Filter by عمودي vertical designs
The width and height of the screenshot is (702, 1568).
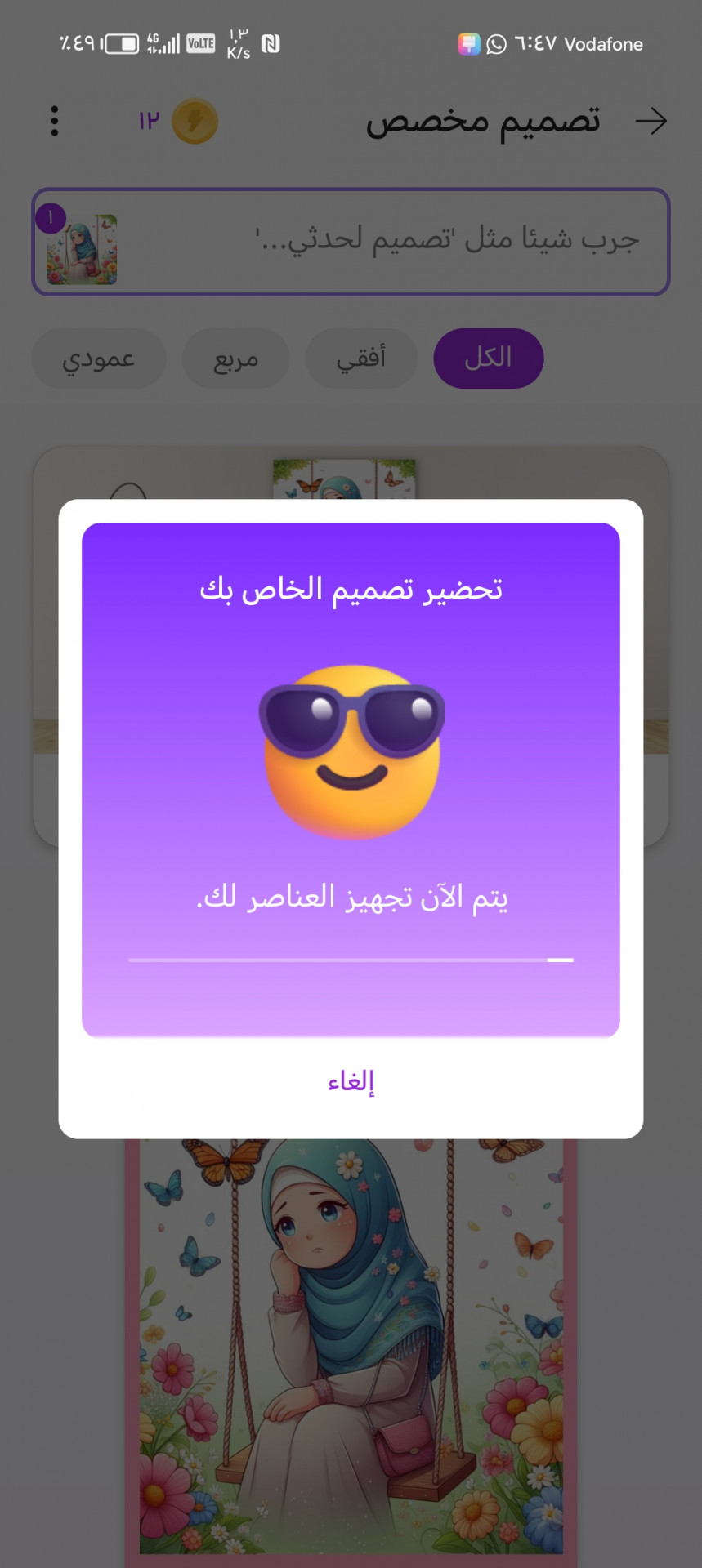tap(99, 359)
